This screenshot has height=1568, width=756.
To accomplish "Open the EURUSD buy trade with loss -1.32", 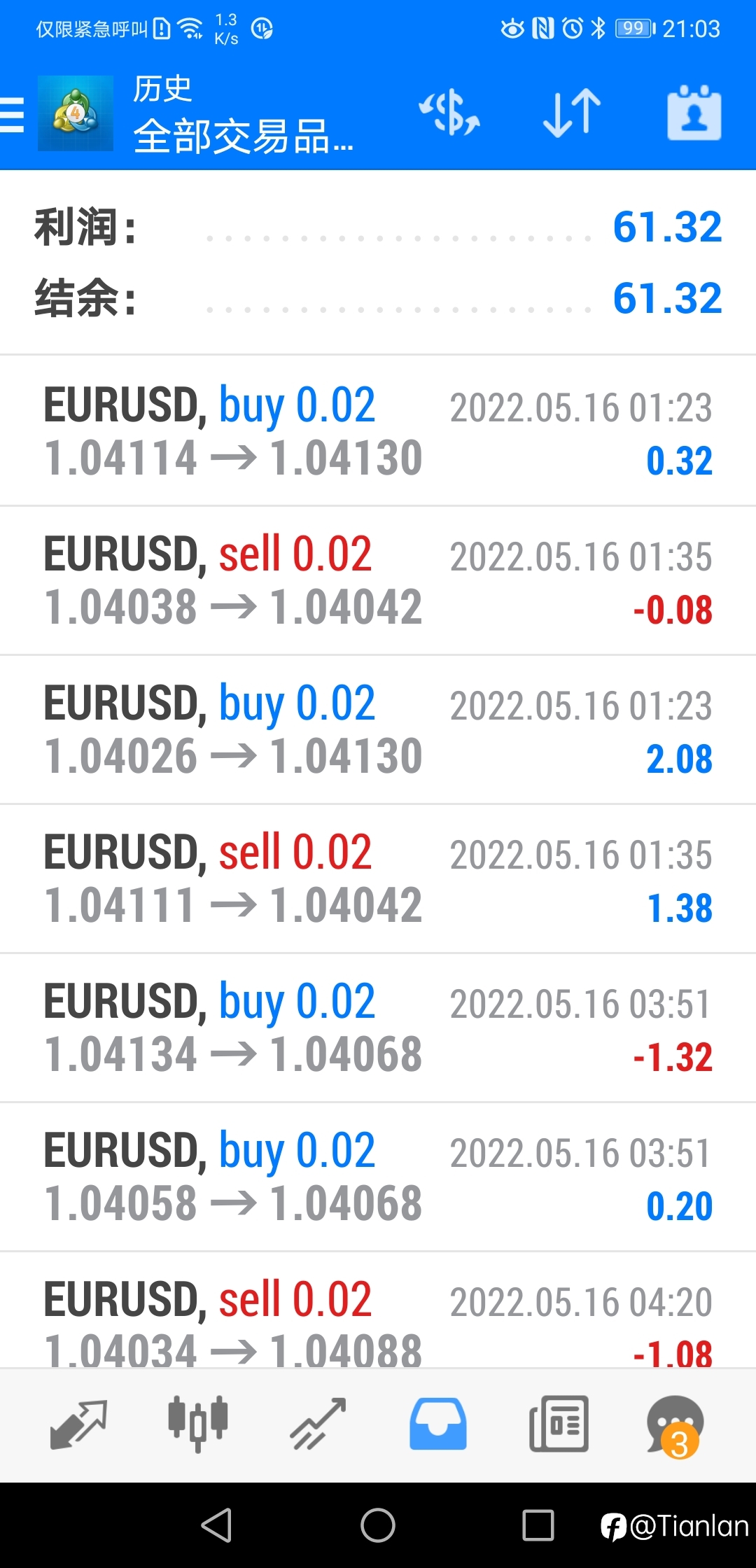I will [378, 1028].
